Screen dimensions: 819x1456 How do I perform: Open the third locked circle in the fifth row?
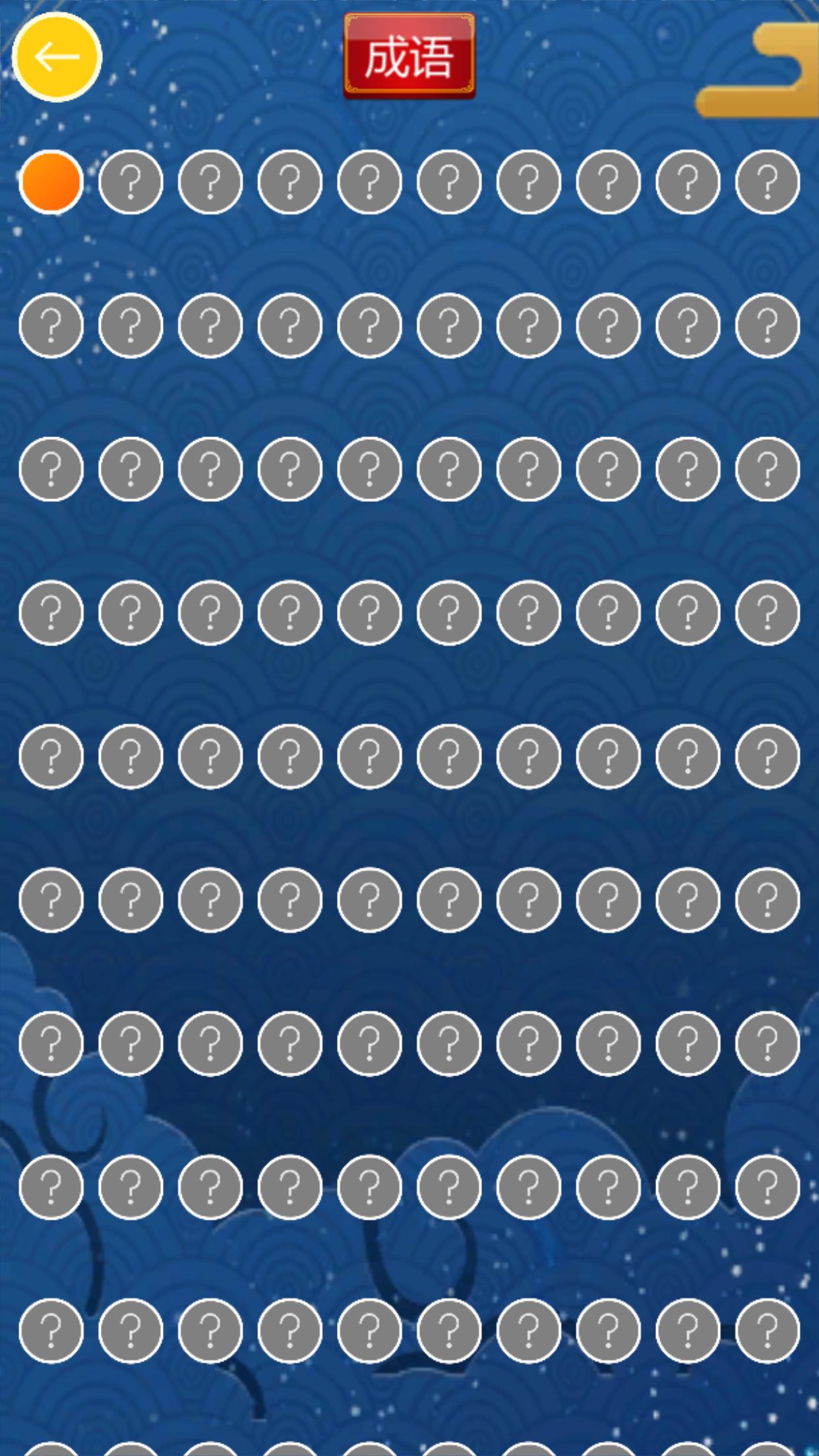(210, 755)
